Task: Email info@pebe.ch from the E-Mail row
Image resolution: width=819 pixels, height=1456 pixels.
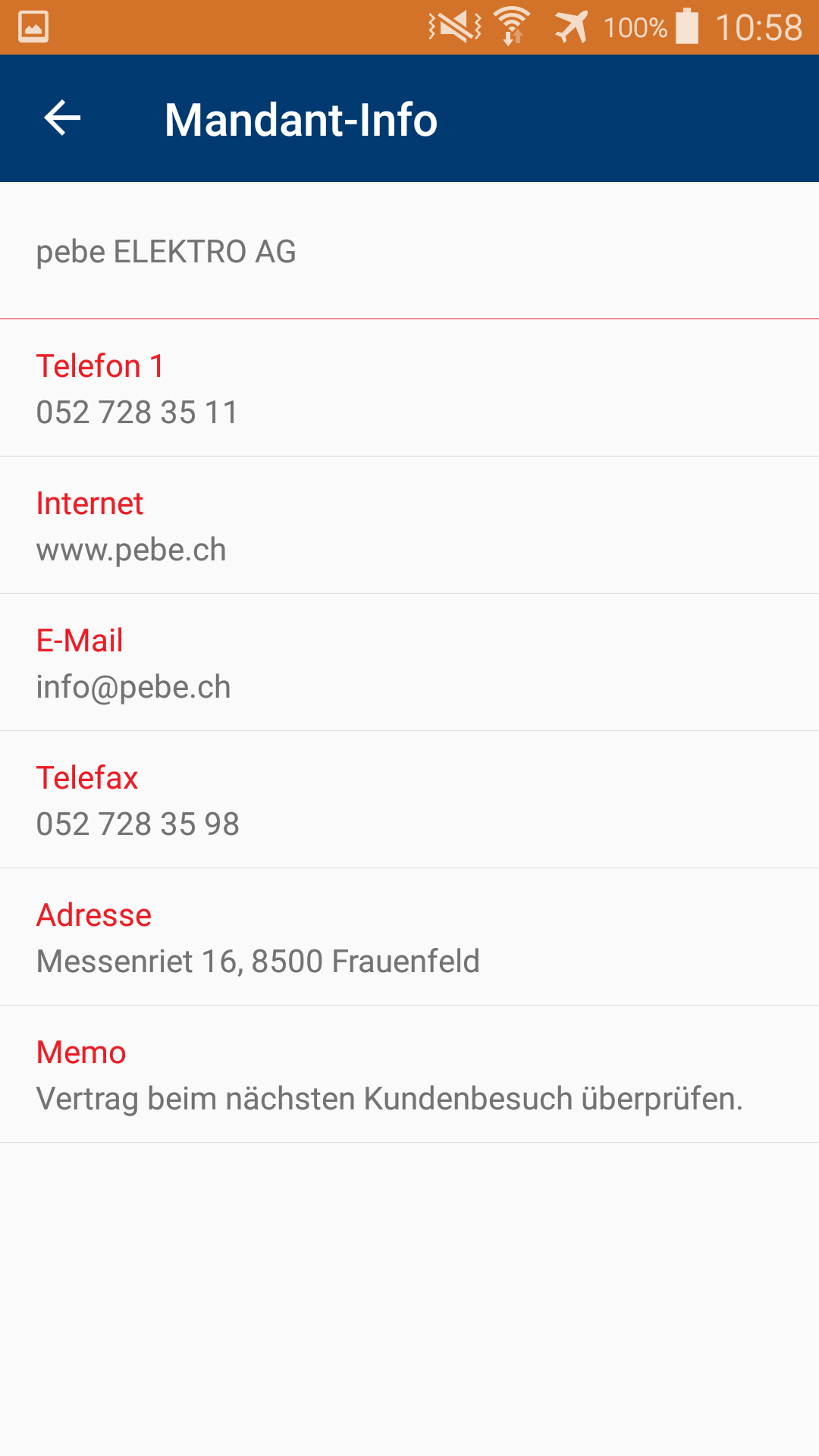Action: click(409, 663)
